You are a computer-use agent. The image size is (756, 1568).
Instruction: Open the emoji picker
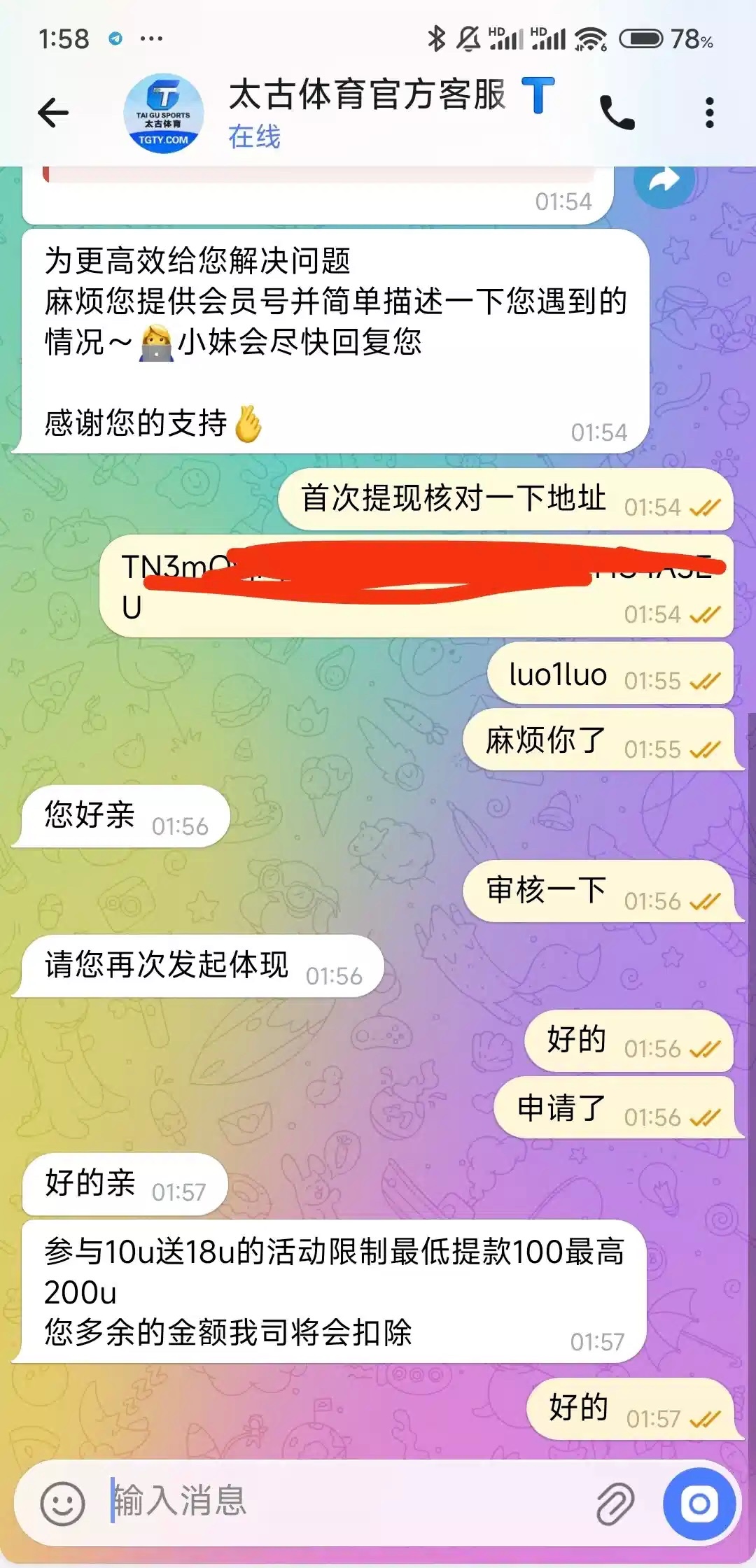[x=62, y=1503]
